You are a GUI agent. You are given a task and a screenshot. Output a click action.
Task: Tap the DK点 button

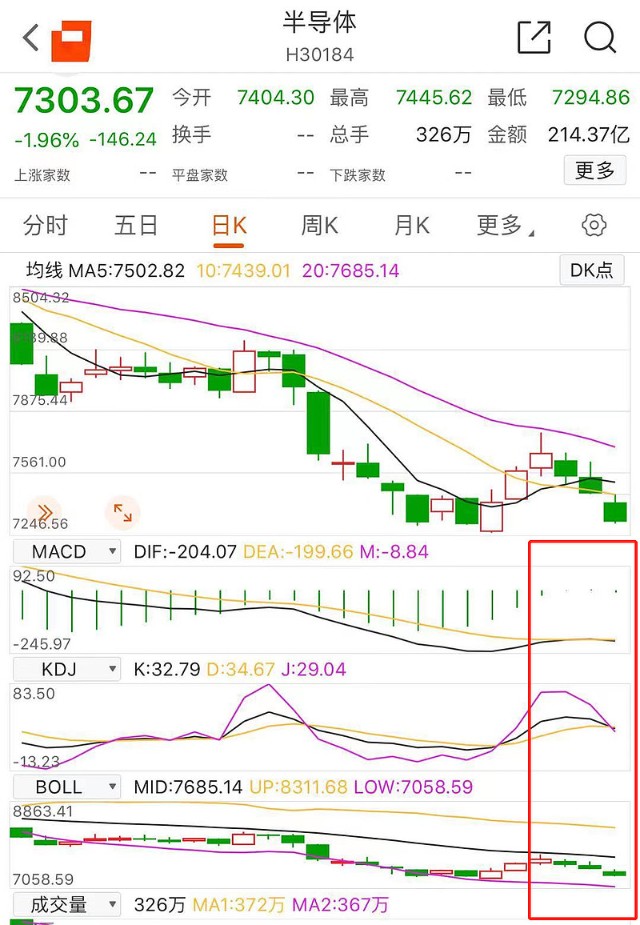tap(591, 270)
